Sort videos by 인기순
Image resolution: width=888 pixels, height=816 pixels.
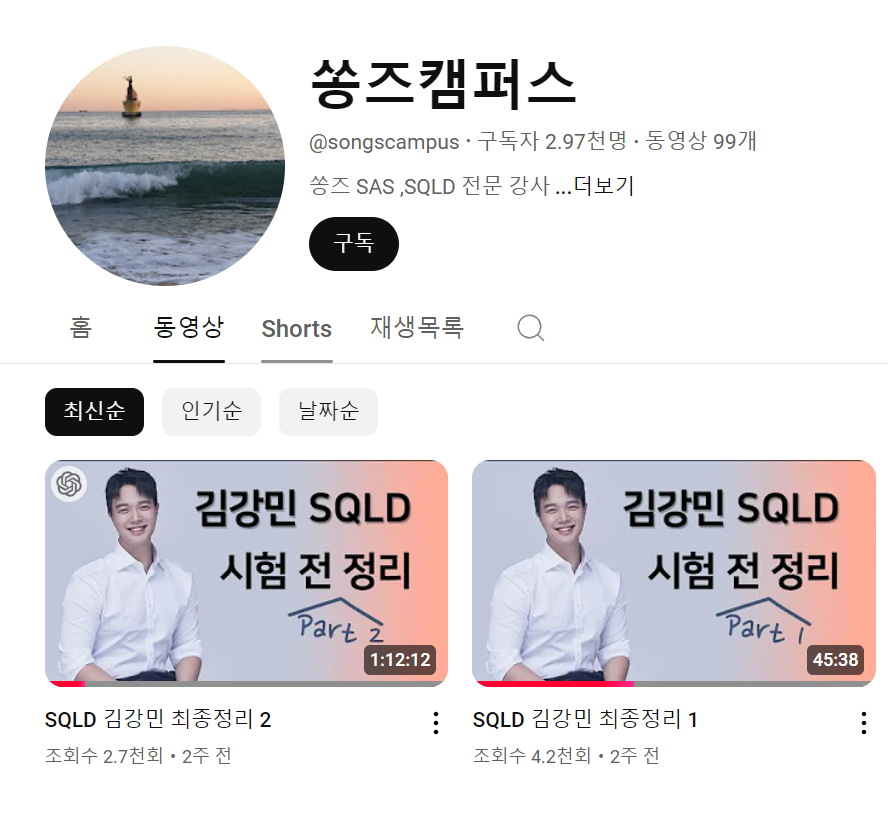point(211,412)
